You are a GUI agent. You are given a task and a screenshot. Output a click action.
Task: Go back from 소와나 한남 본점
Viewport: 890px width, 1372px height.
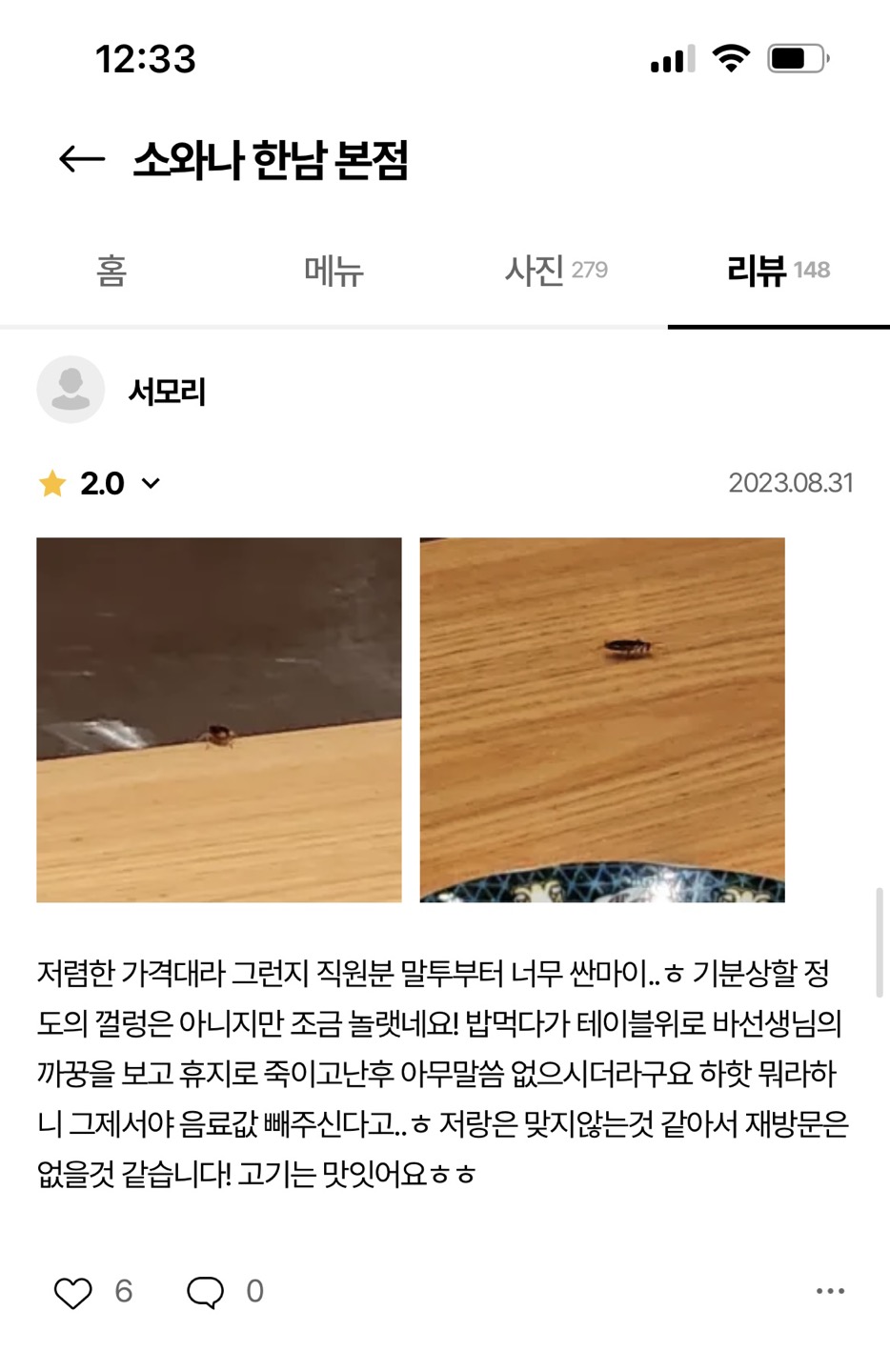coord(82,159)
